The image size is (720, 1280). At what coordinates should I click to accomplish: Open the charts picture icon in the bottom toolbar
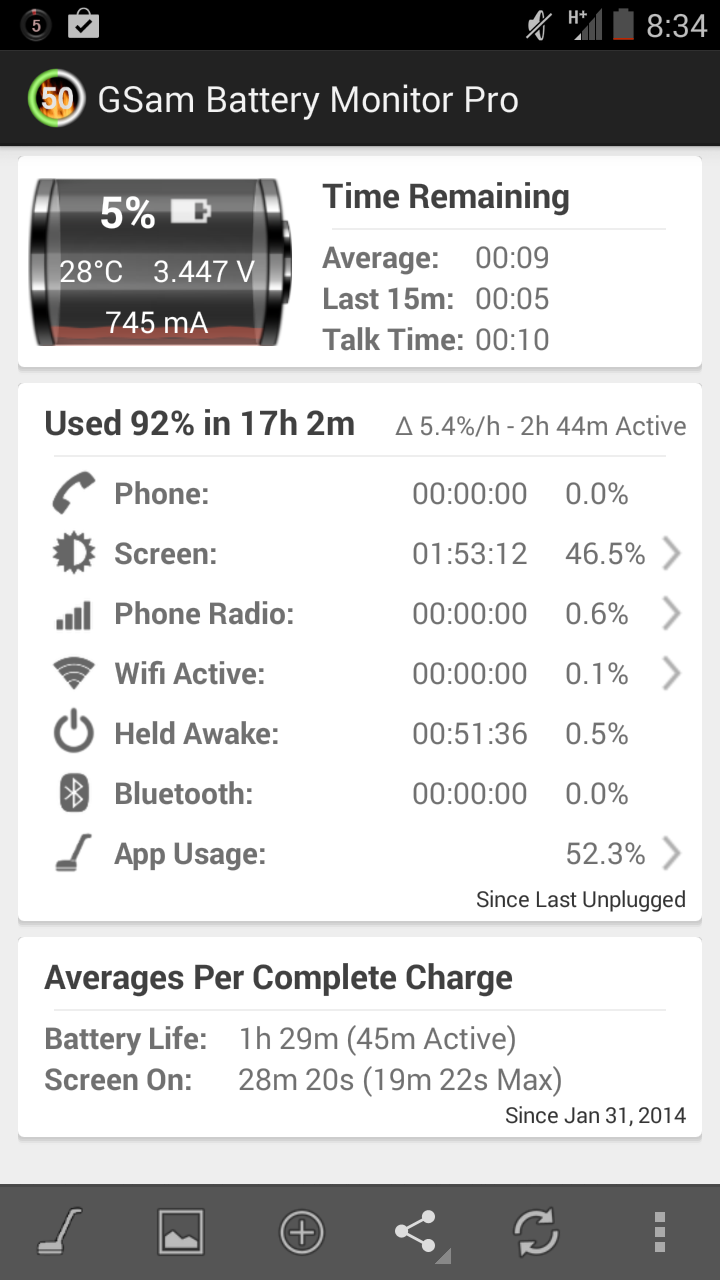pyautogui.click(x=181, y=1231)
